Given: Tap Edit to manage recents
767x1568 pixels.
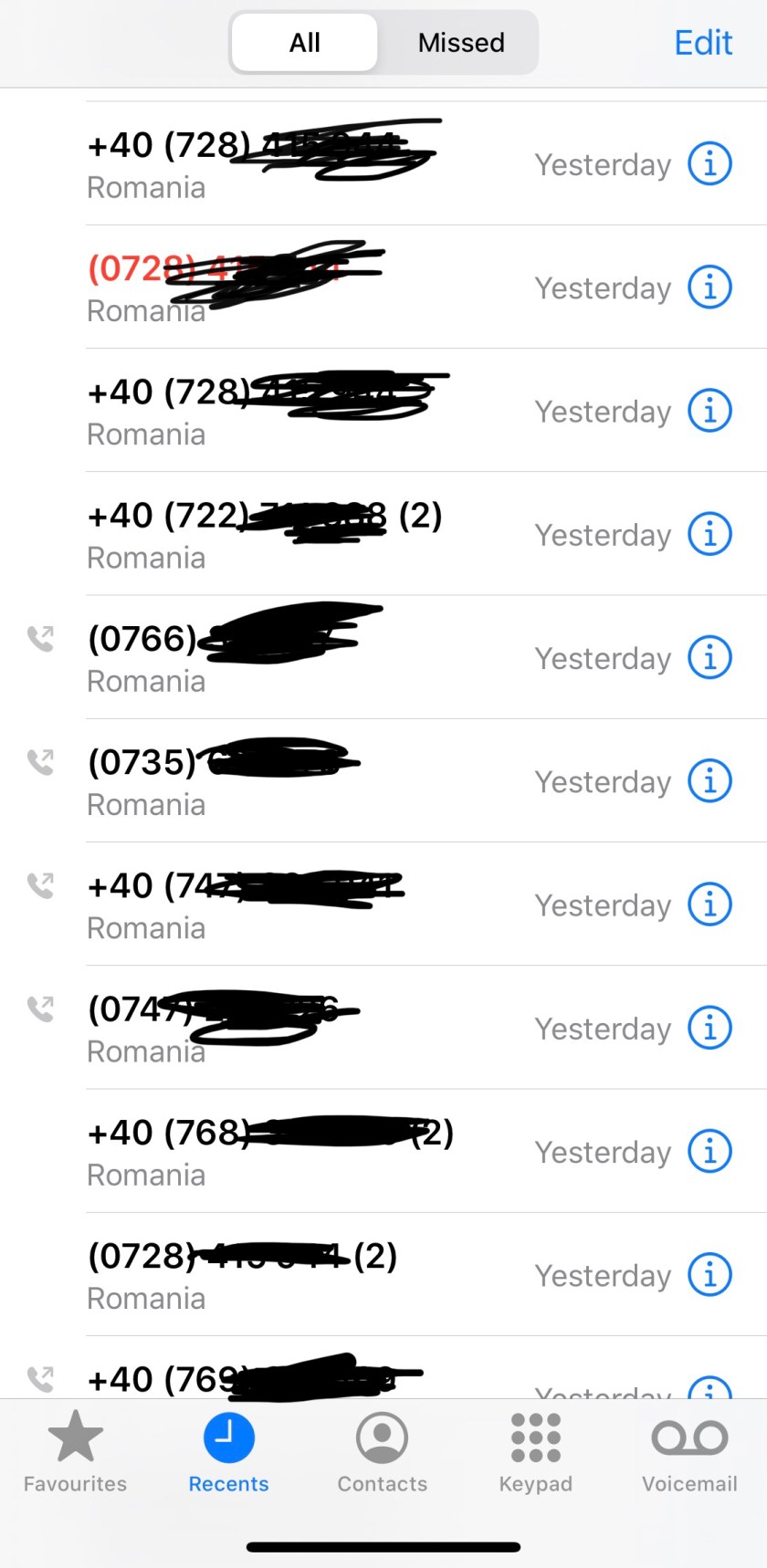Looking at the screenshot, I should tap(702, 43).
